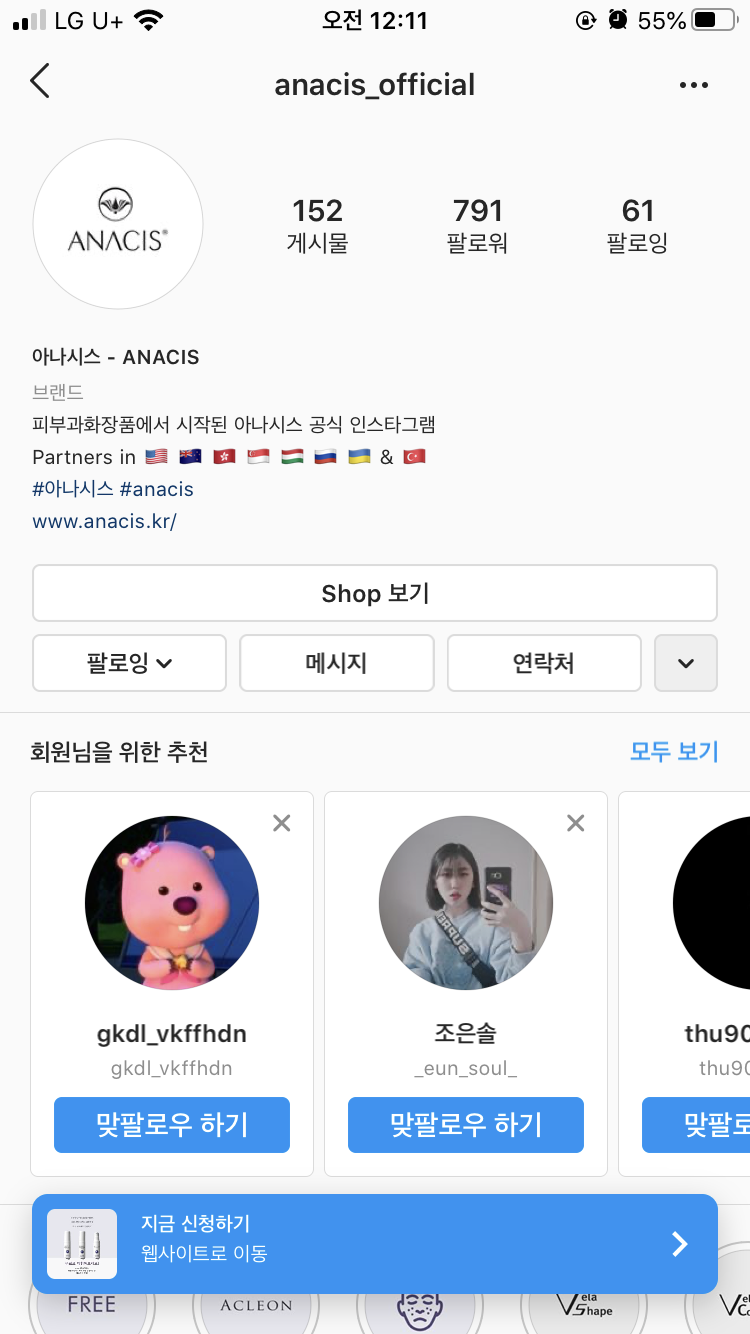750x1334 pixels.
Task: Go back using the top-left arrow
Action: [x=40, y=82]
